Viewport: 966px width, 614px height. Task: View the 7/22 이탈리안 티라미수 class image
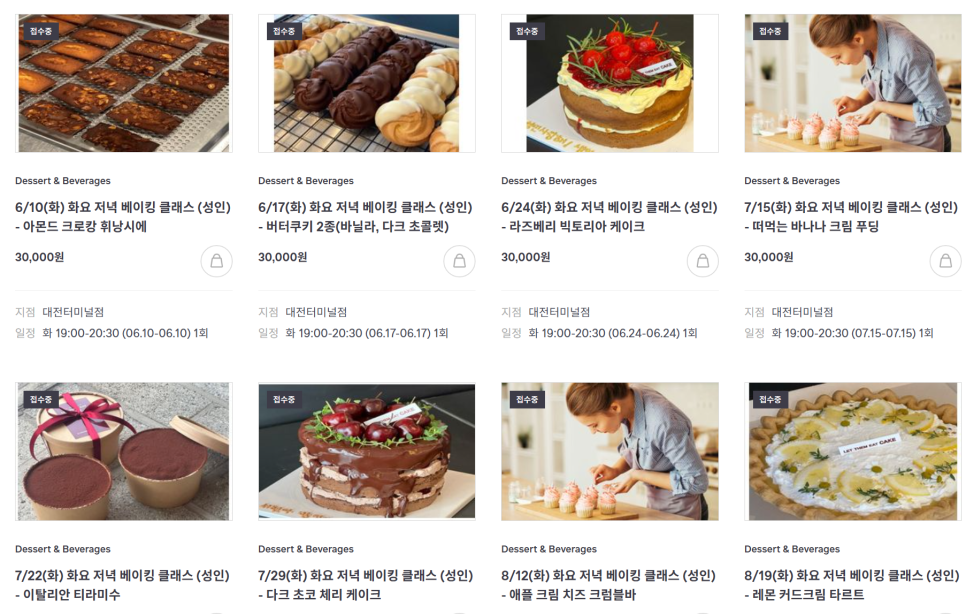coord(124,451)
